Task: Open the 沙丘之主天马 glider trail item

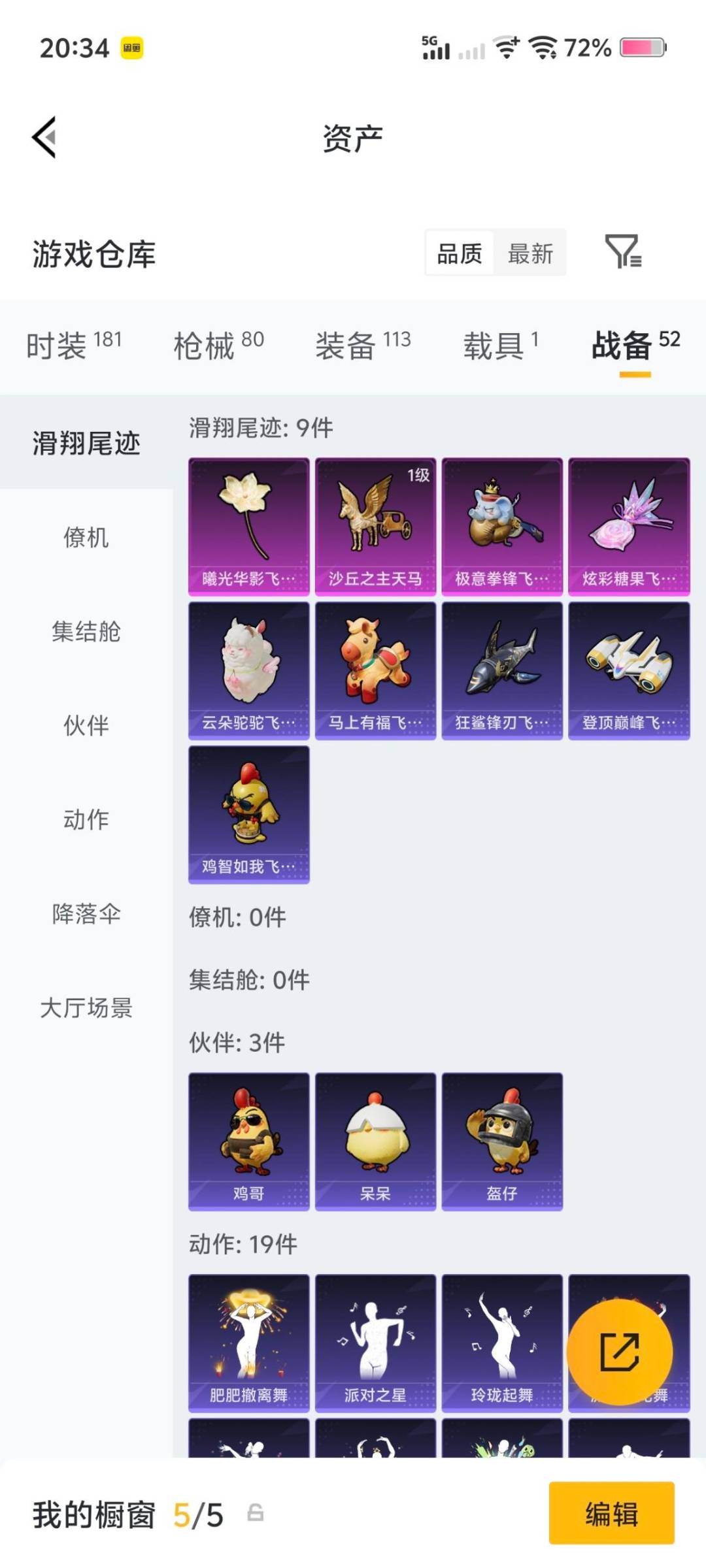Action: (x=374, y=523)
